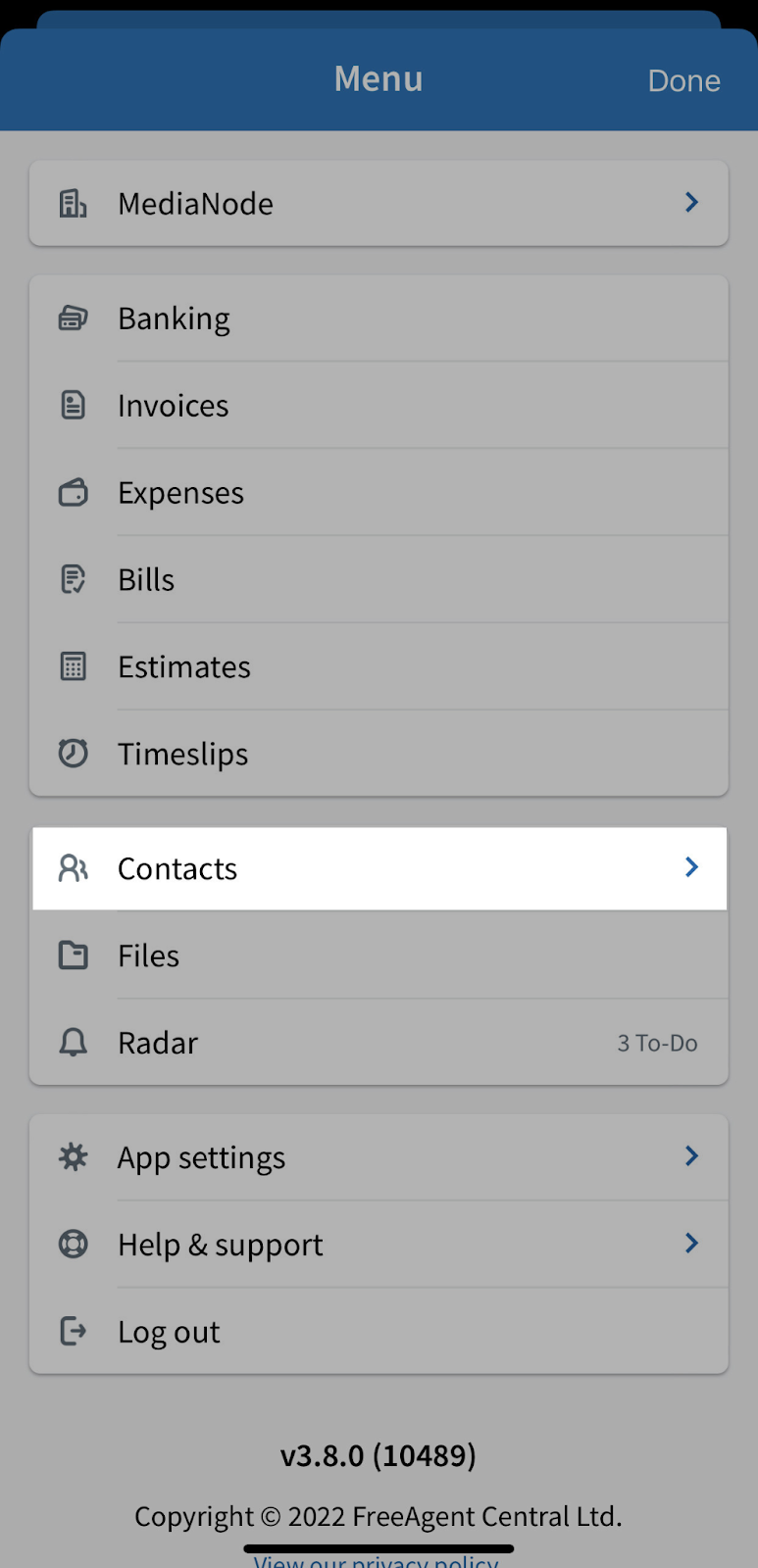
Task: Click the Log out icon
Action: [x=73, y=1331]
